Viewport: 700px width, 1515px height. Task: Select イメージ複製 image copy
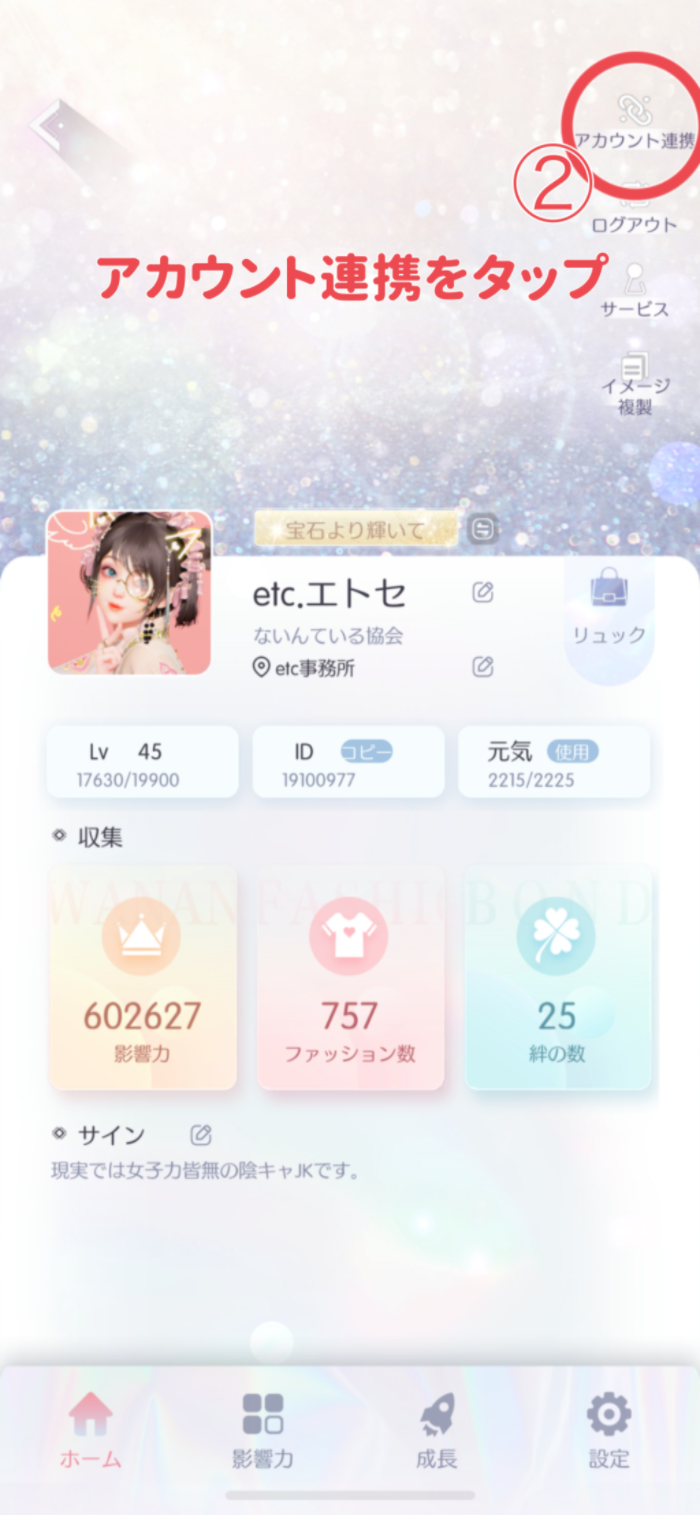(634, 381)
